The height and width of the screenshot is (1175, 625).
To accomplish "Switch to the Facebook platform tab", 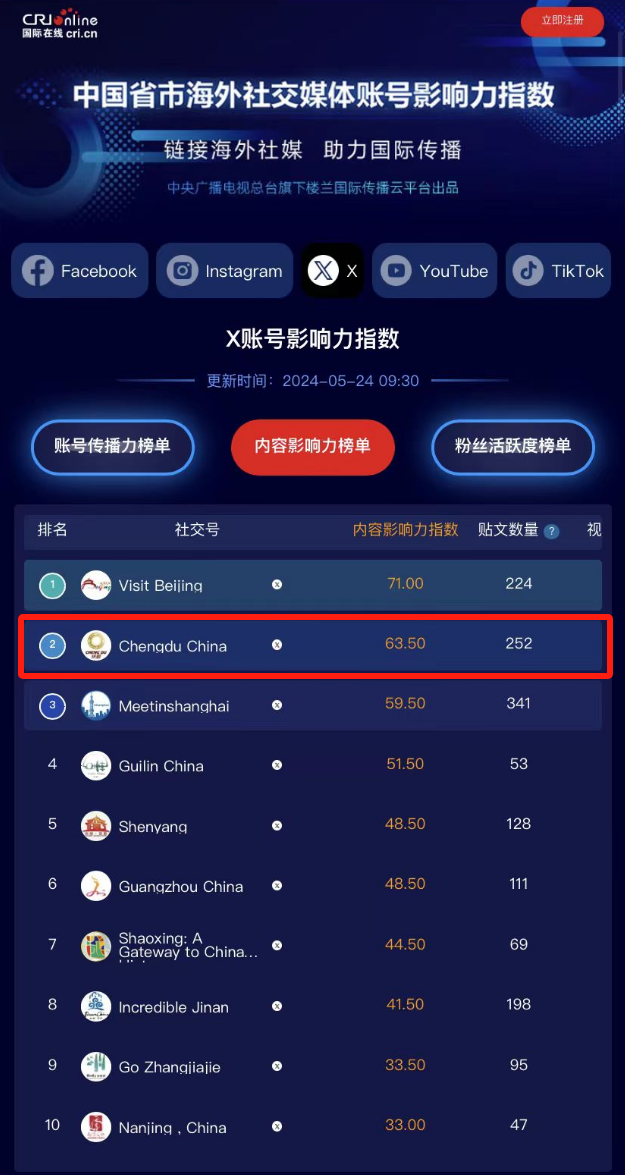I will pos(80,271).
